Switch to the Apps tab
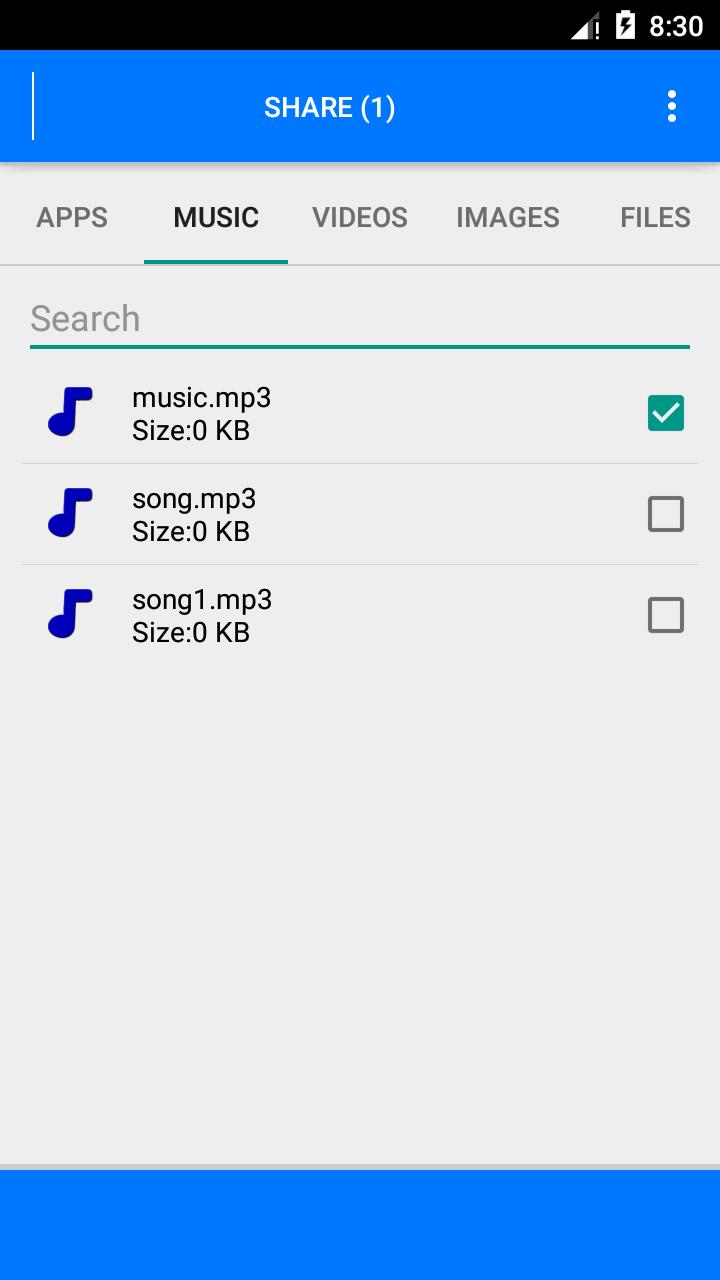 [72, 218]
